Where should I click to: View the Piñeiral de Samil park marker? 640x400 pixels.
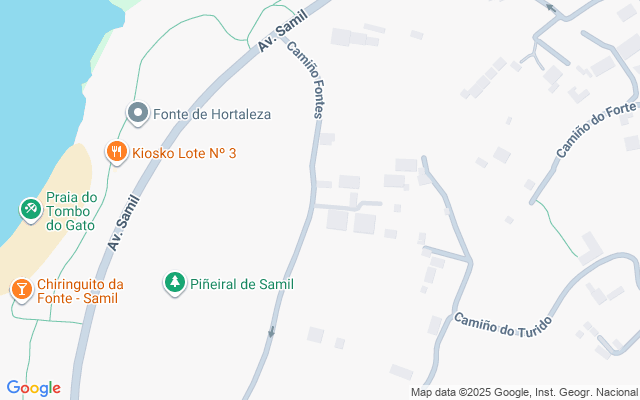pos(175,283)
